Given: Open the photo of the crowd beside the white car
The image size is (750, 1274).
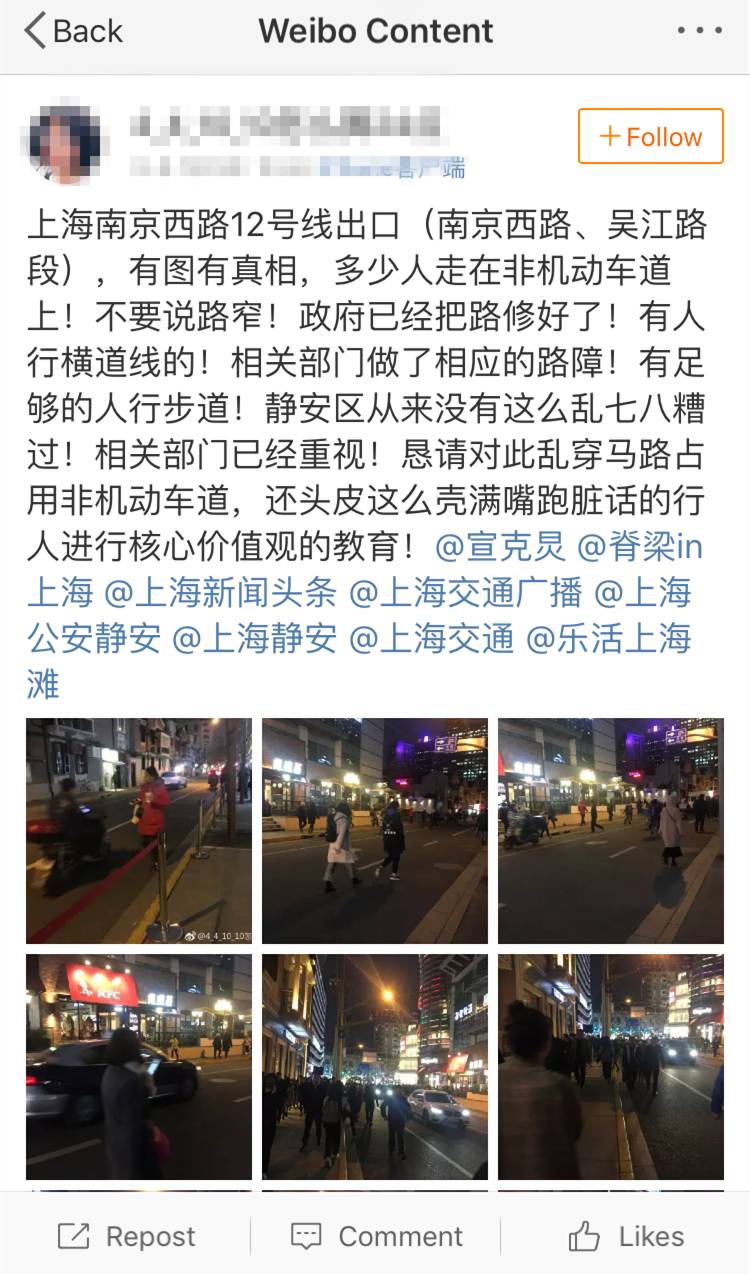Looking at the screenshot, I should 375,1066.
